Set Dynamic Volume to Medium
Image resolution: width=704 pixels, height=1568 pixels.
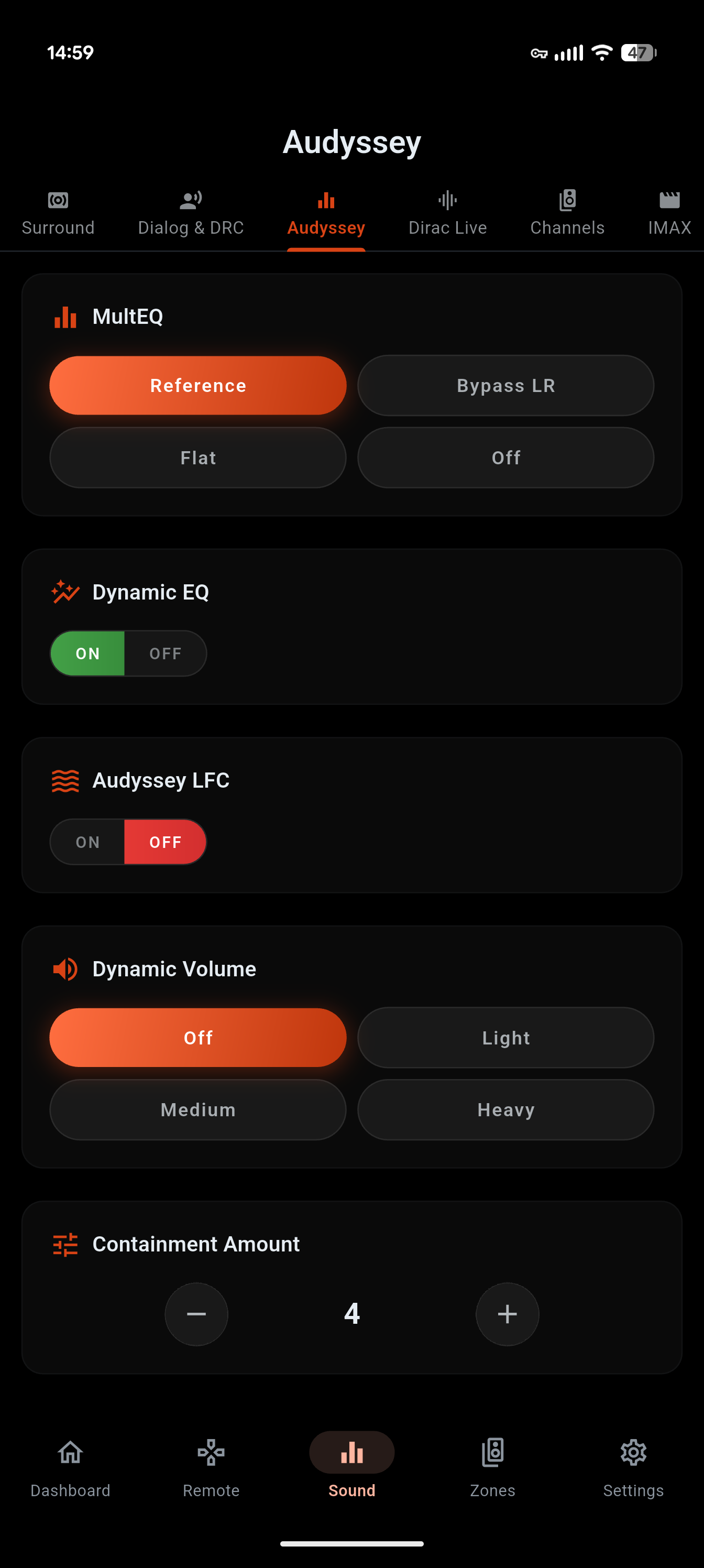pos(197,1109)
